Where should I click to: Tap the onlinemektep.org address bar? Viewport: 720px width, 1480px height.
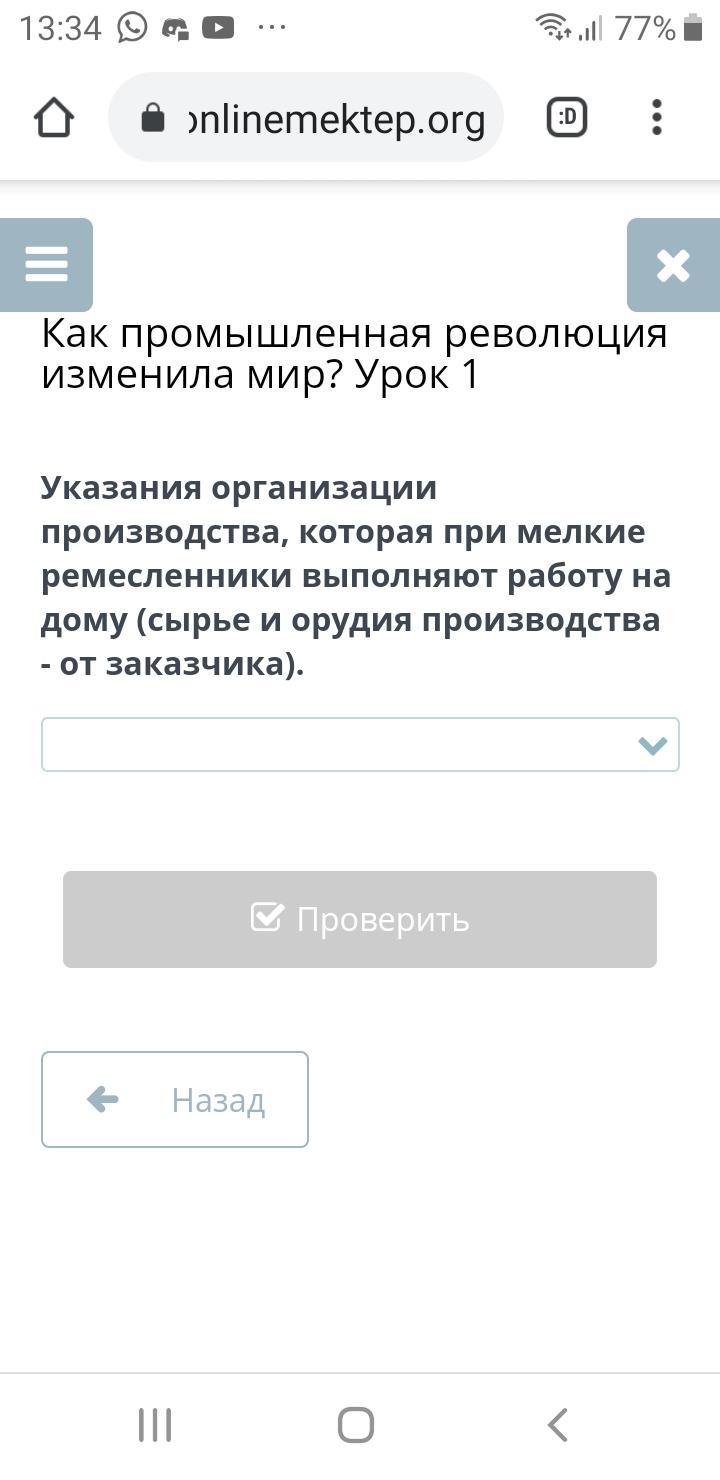(x=306, y=118)
